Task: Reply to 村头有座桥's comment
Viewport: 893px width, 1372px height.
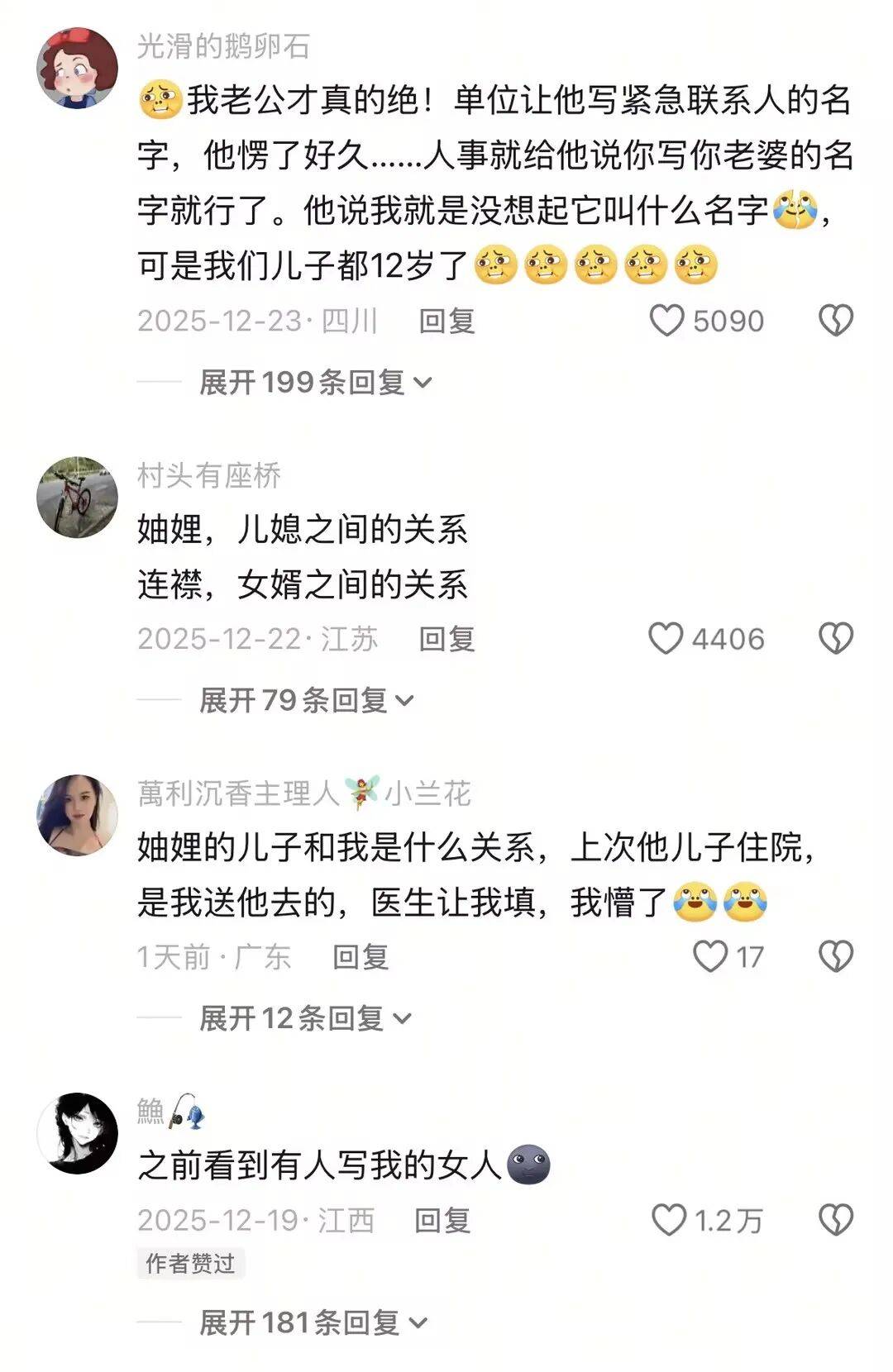Action: (x=446, y=639)
